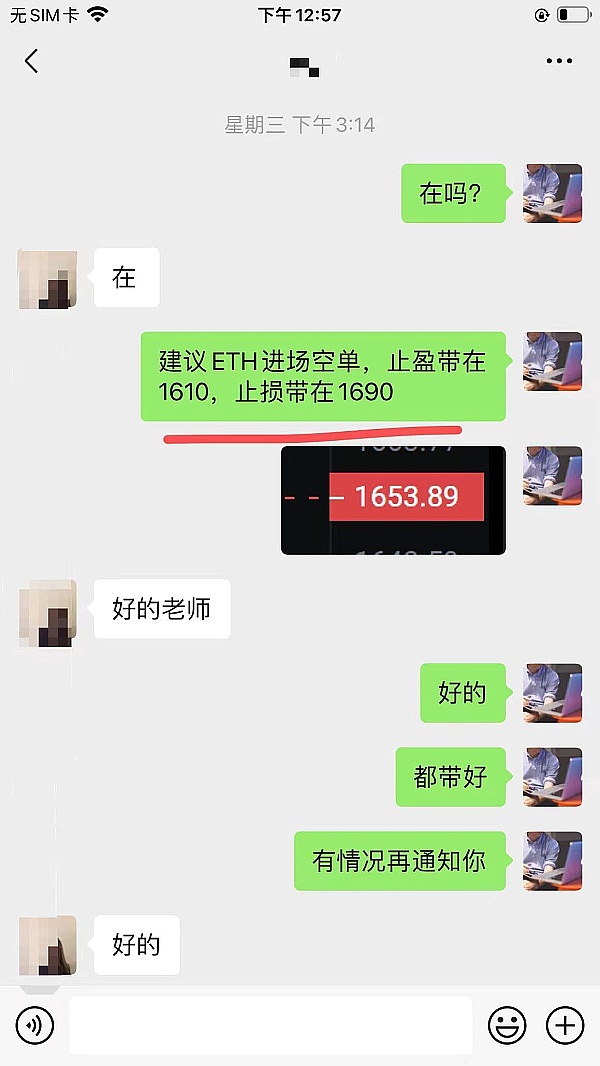Image resolution: width=600 pixels, height=1066 pixels.
Task: Open the emoji sticker panel
Action: 507,1025
